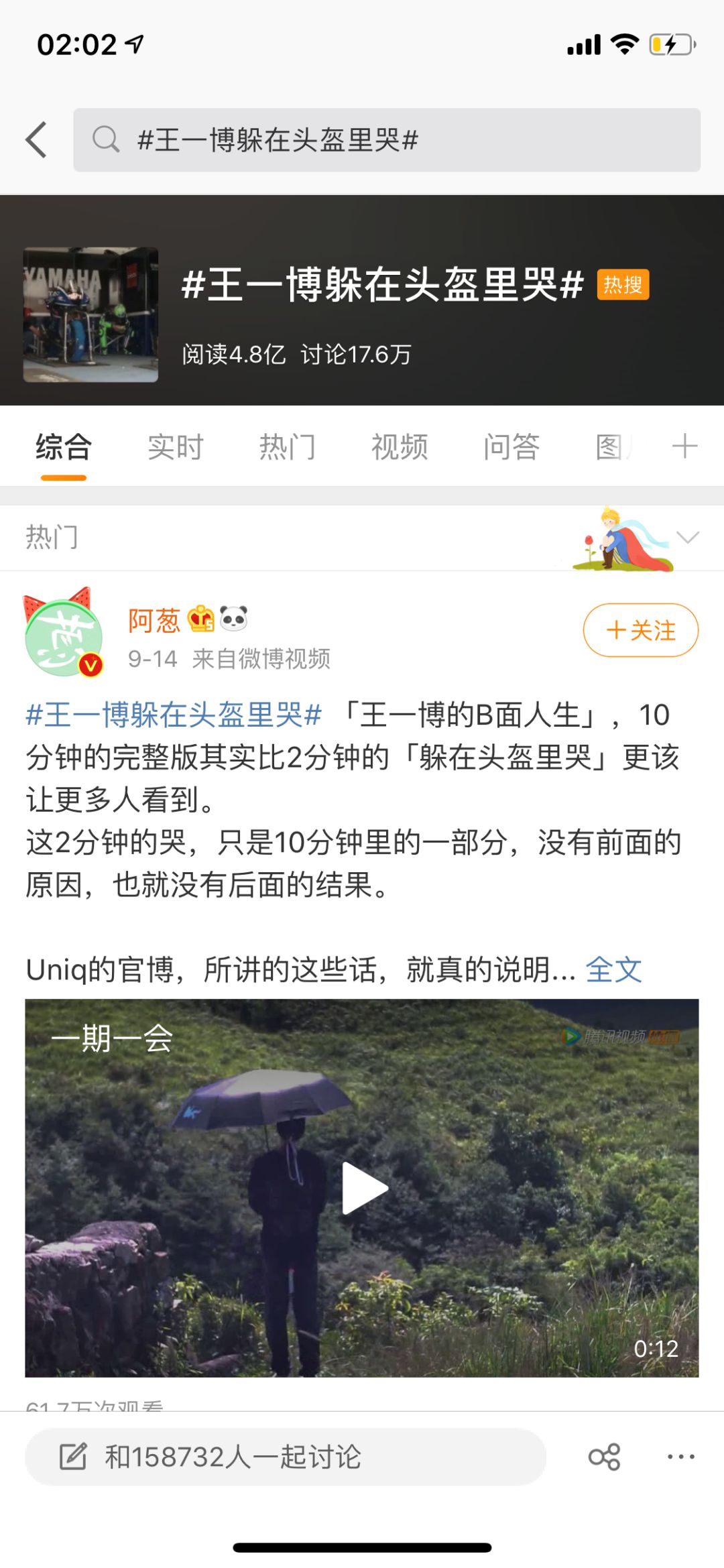Open the 视频 tab

[x=400, y=446]
